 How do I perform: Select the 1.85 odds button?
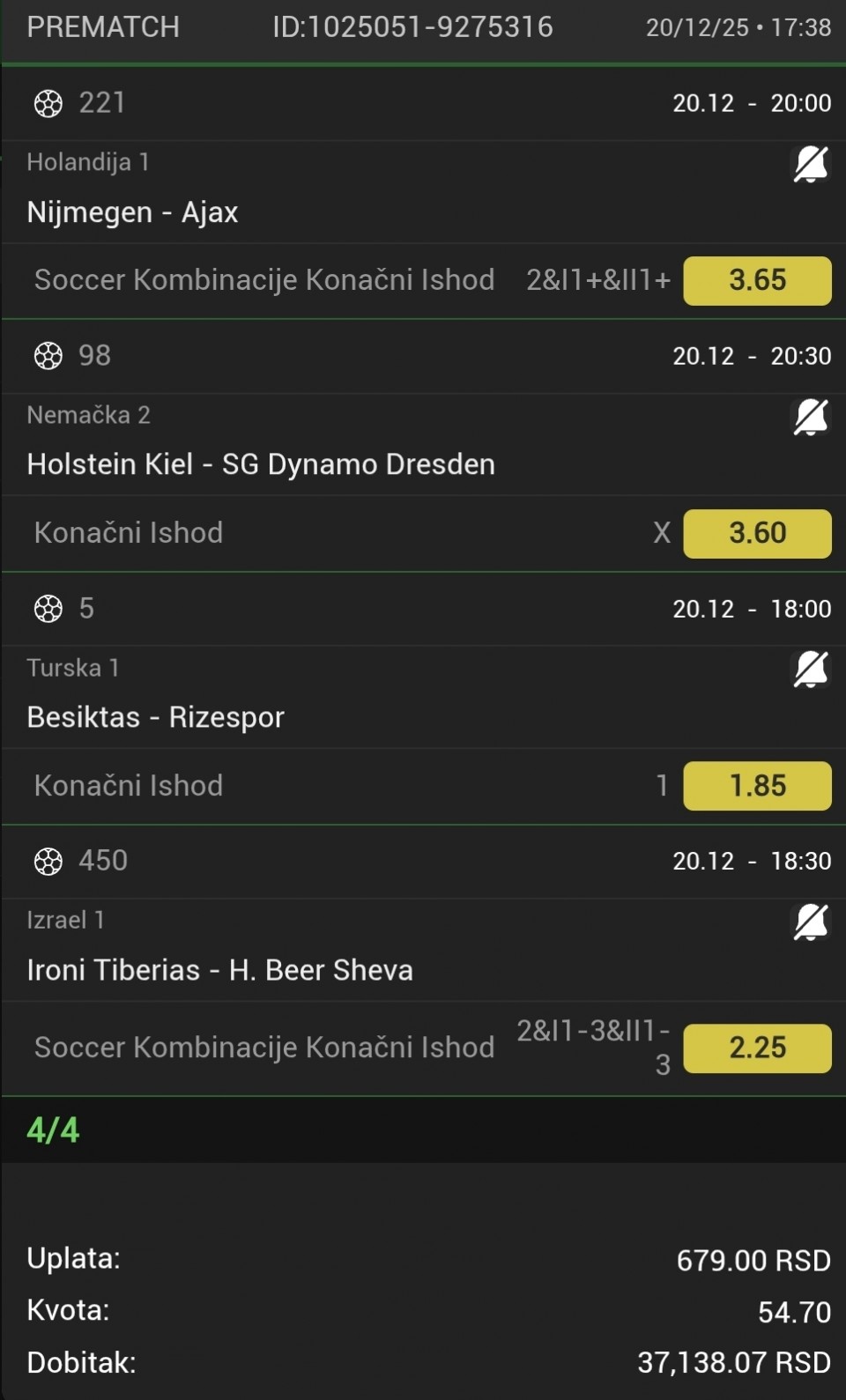tap(757, 786)
